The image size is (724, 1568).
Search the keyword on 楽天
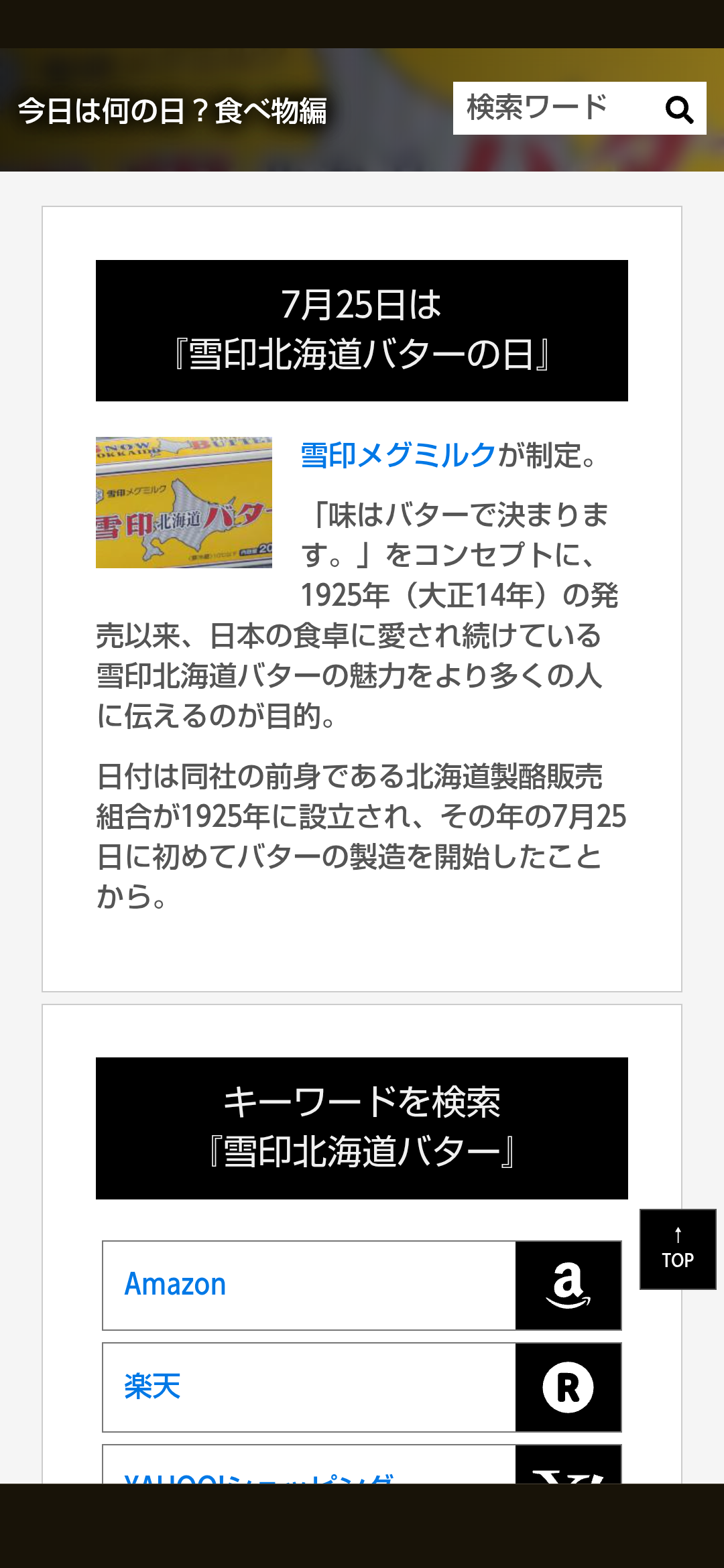[x=362, y=1387]
